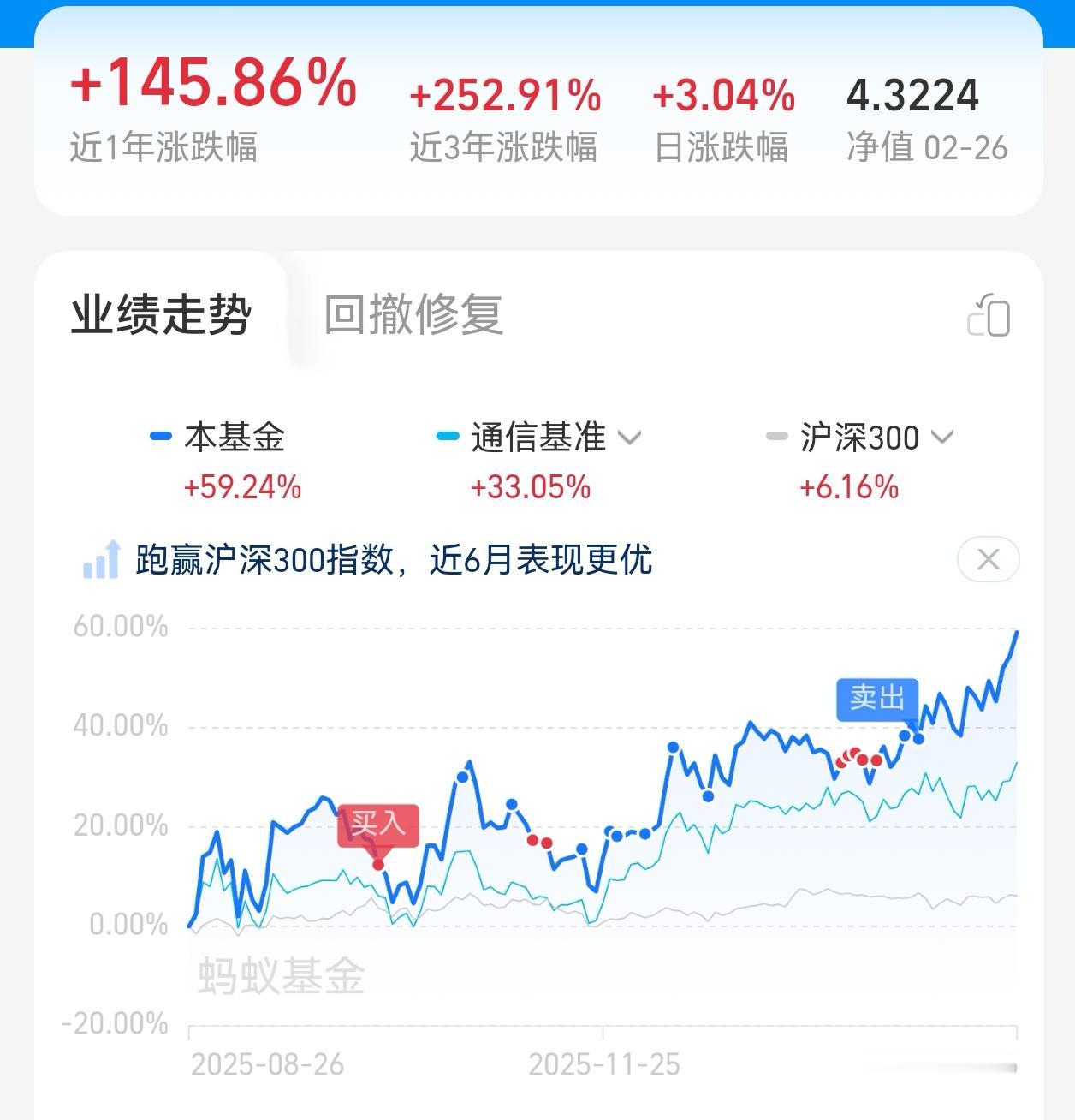This screenshot has height=1120, width=1075.
Task: Expand the 沪深300 index selector
Action: click(x=941, y=438)
